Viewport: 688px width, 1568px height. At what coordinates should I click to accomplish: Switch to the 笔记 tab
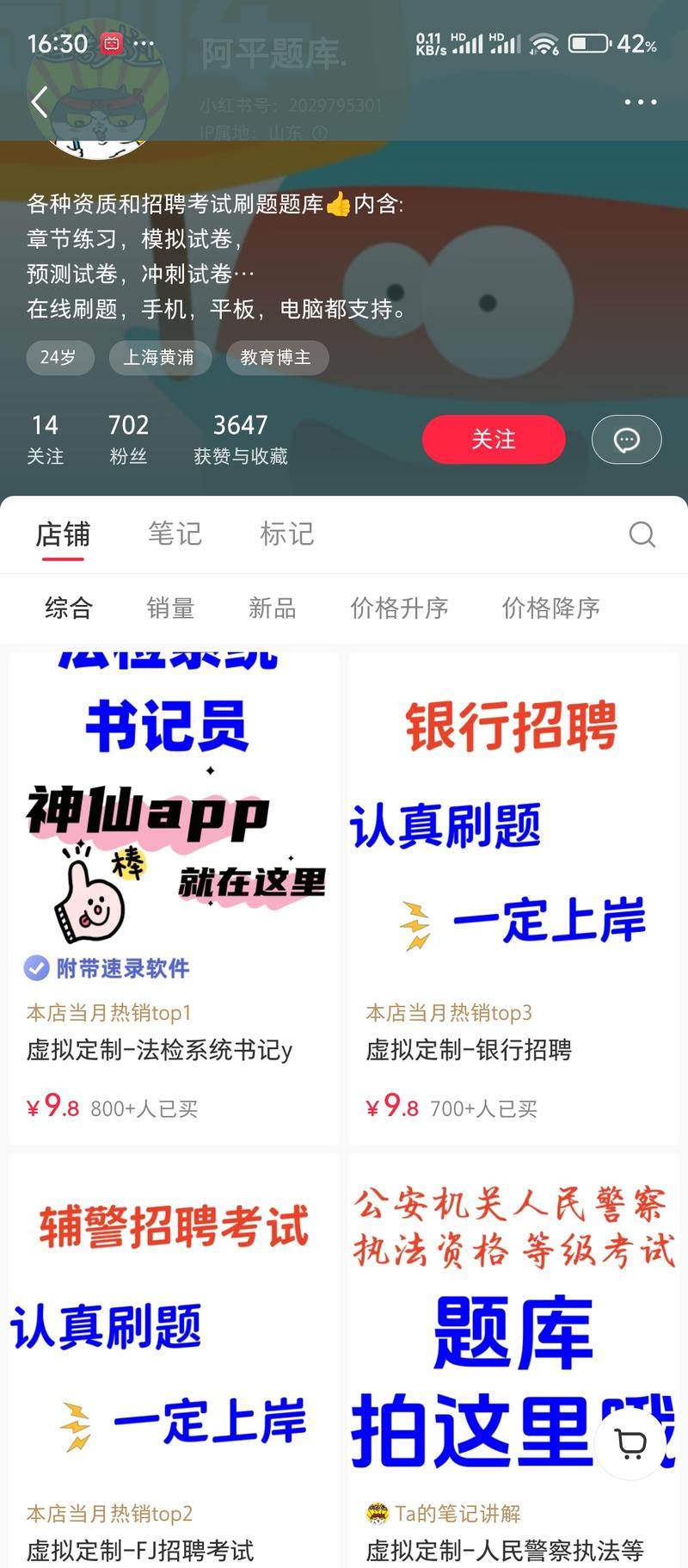[x=175, y=534]
